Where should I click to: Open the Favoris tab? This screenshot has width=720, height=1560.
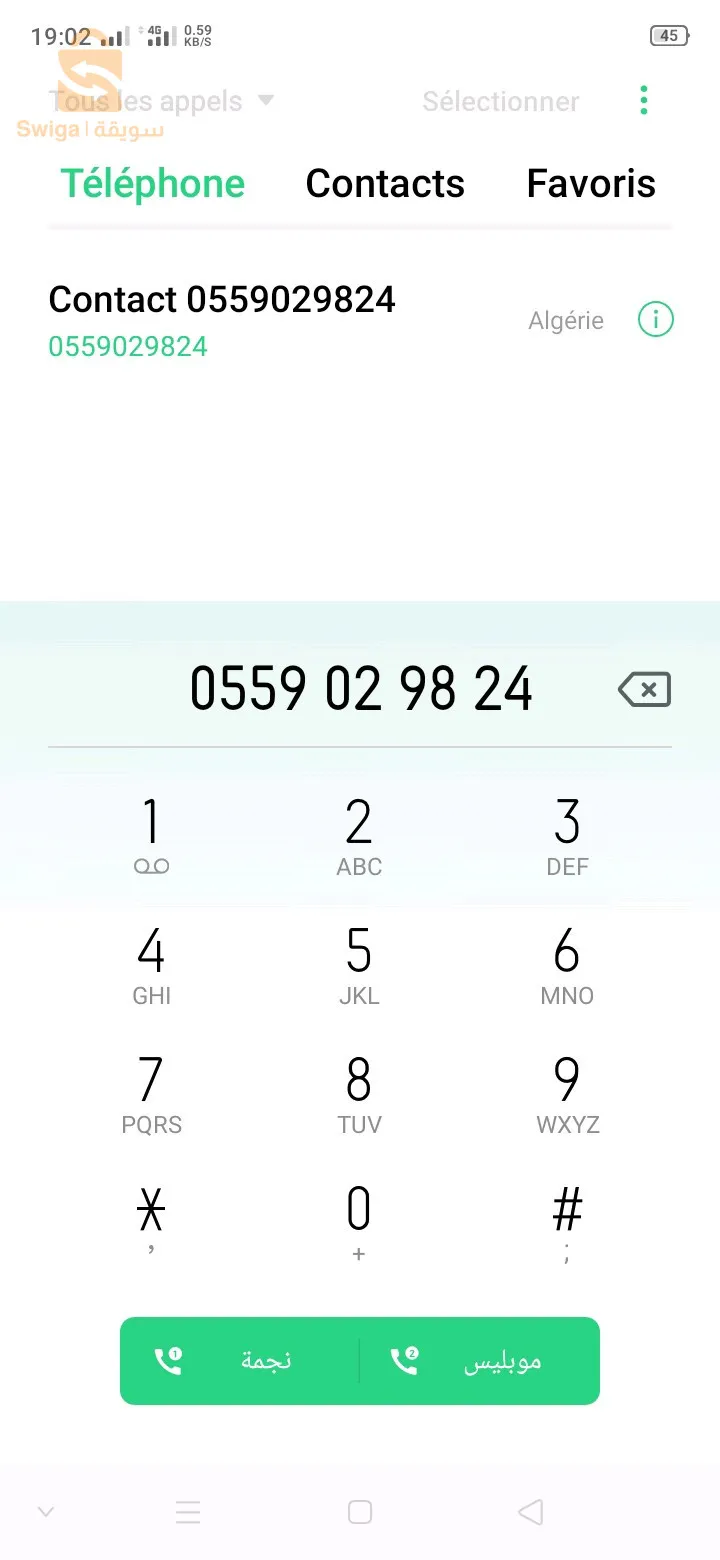point(591,183)
